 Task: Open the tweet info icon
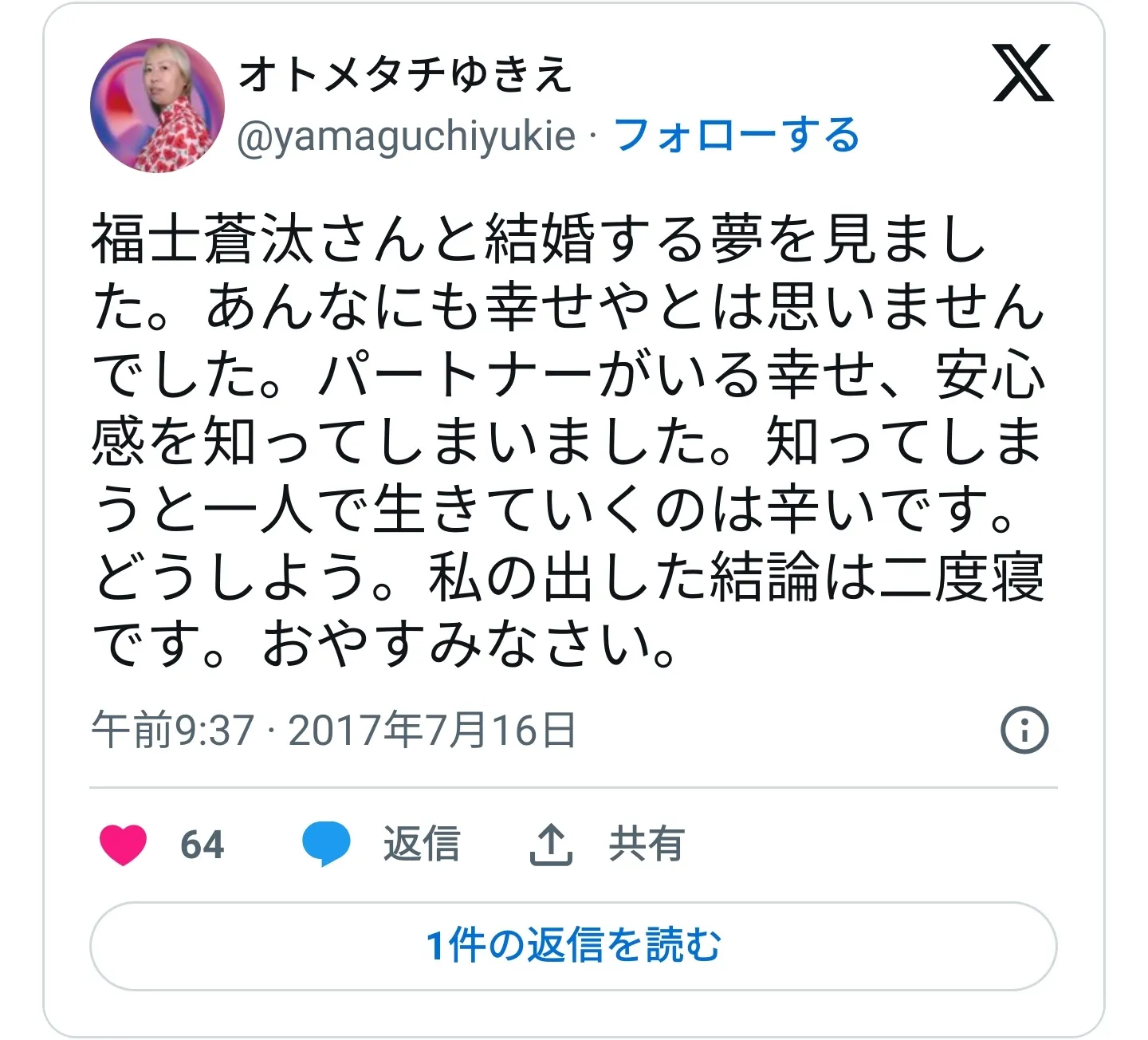pyautogui.click(x=1024, y=729)
